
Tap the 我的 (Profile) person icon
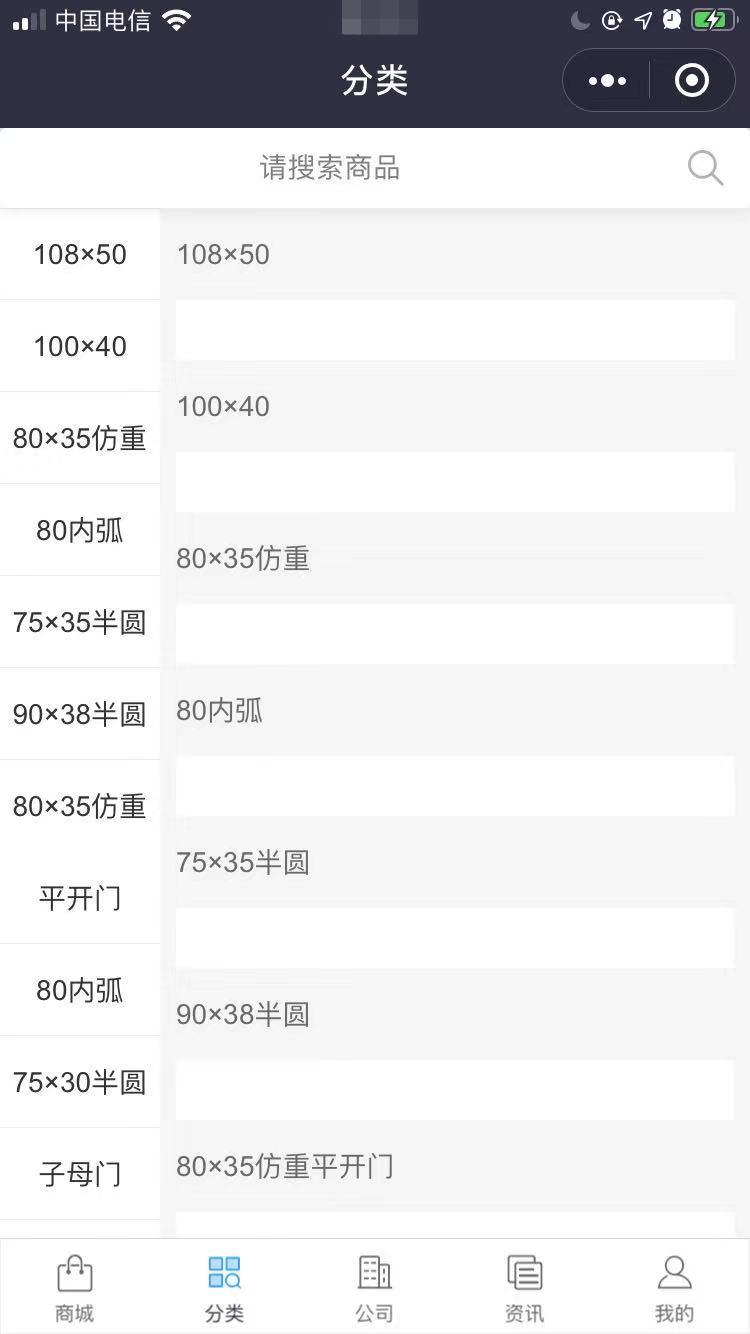(x=674, y=1285)
